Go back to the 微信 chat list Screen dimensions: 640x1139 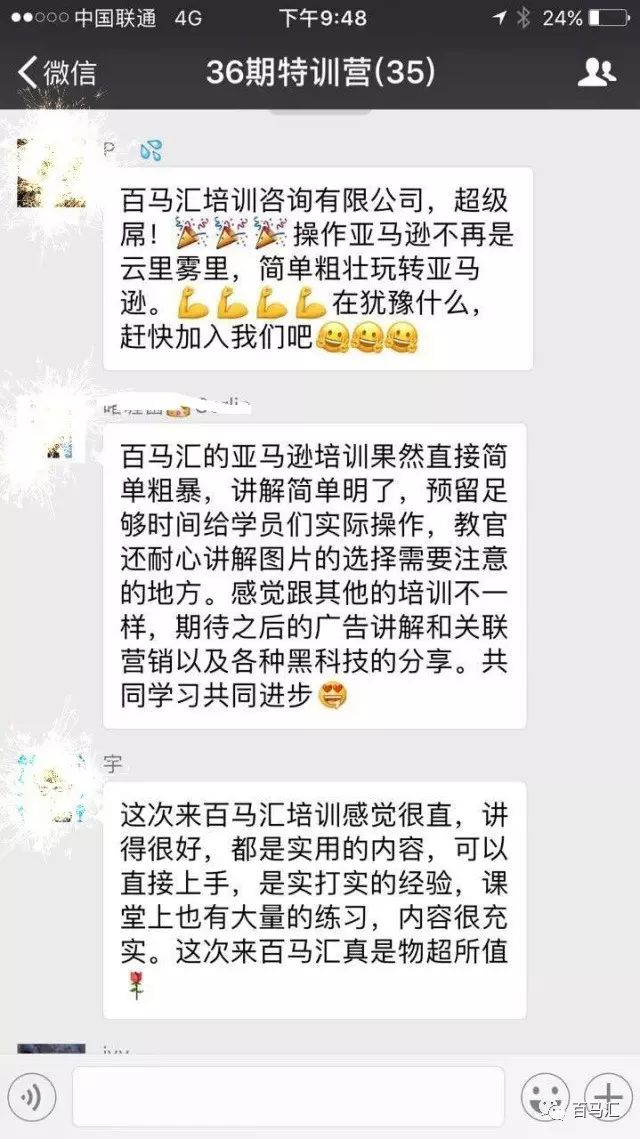coord(58,73)
